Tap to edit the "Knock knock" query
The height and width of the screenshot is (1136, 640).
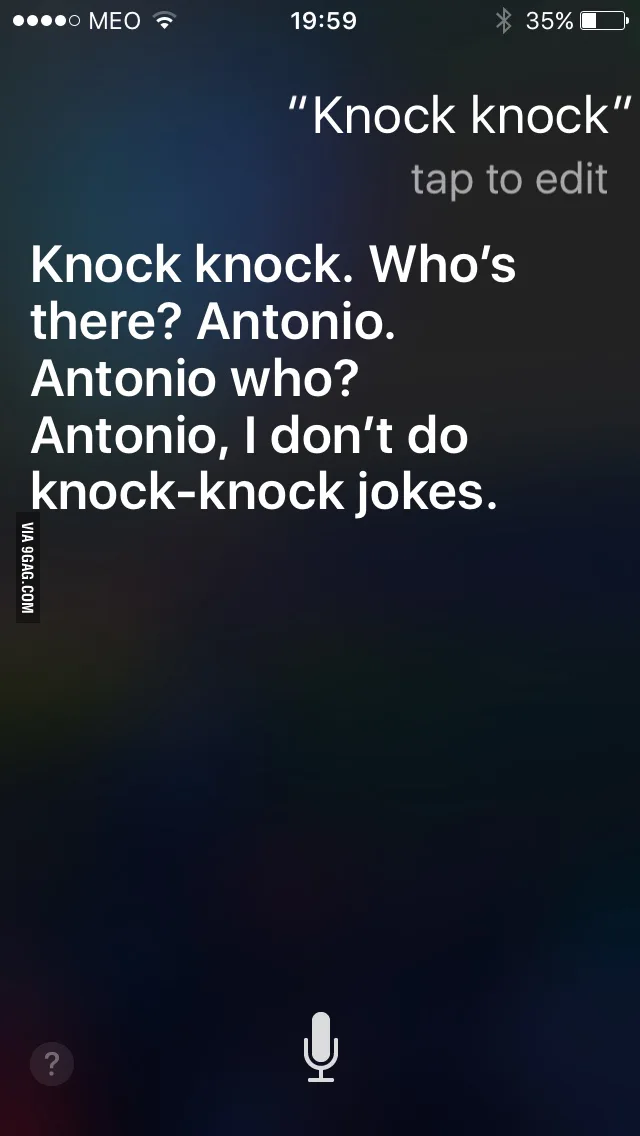point(510,179)
